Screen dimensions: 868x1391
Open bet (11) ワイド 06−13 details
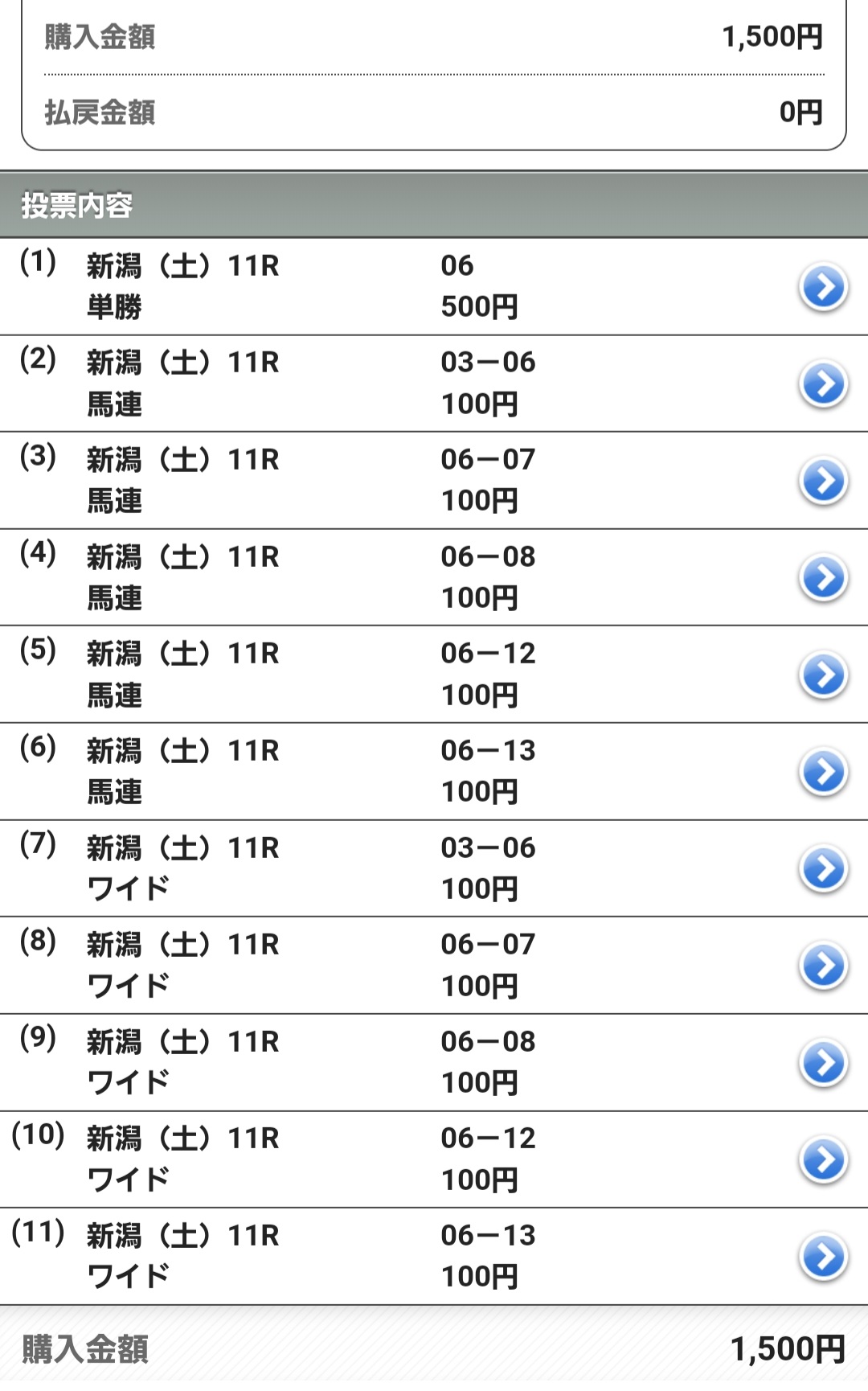(x=824, y=1257)
